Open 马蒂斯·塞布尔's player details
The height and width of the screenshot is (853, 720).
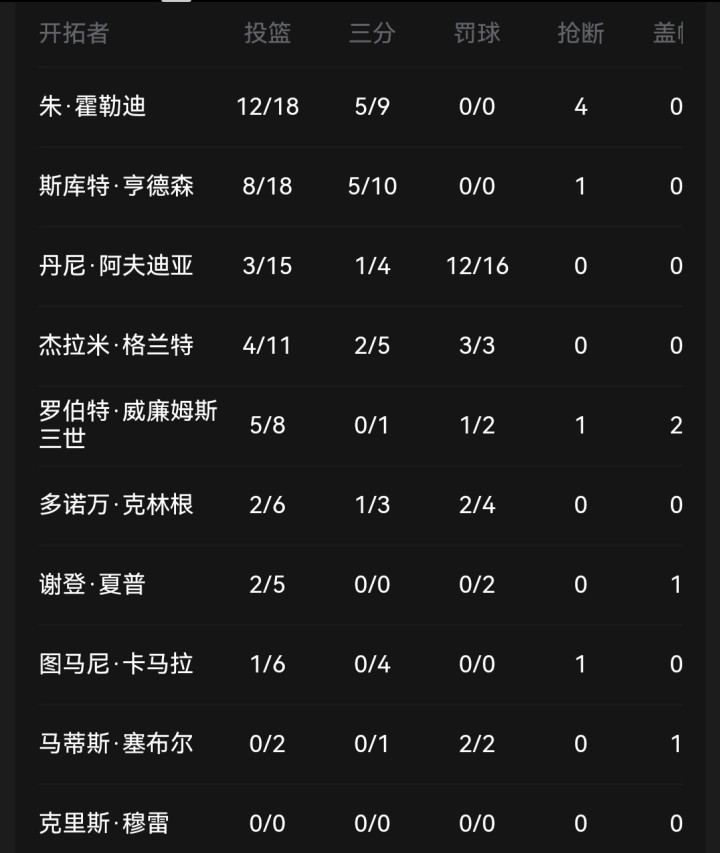[x=116, y=743]
